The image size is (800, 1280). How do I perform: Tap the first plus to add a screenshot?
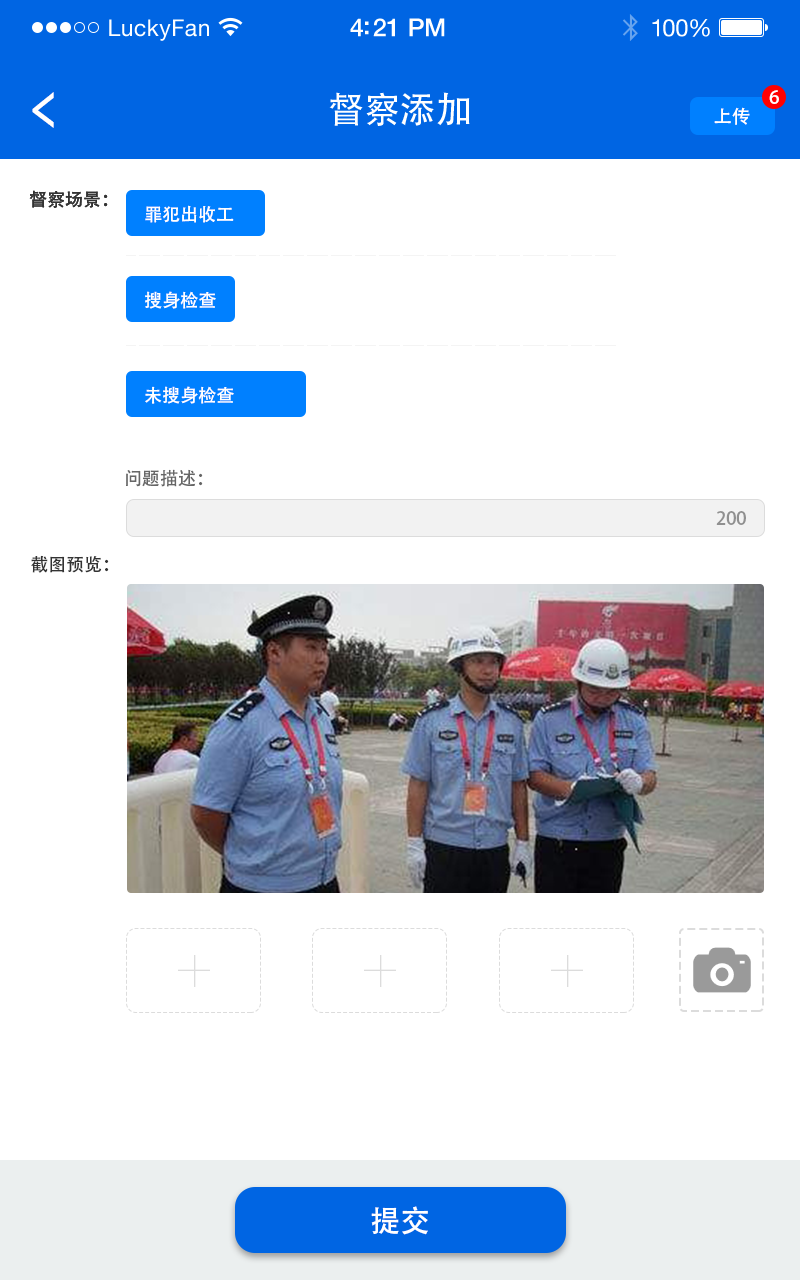click(193, 970)
